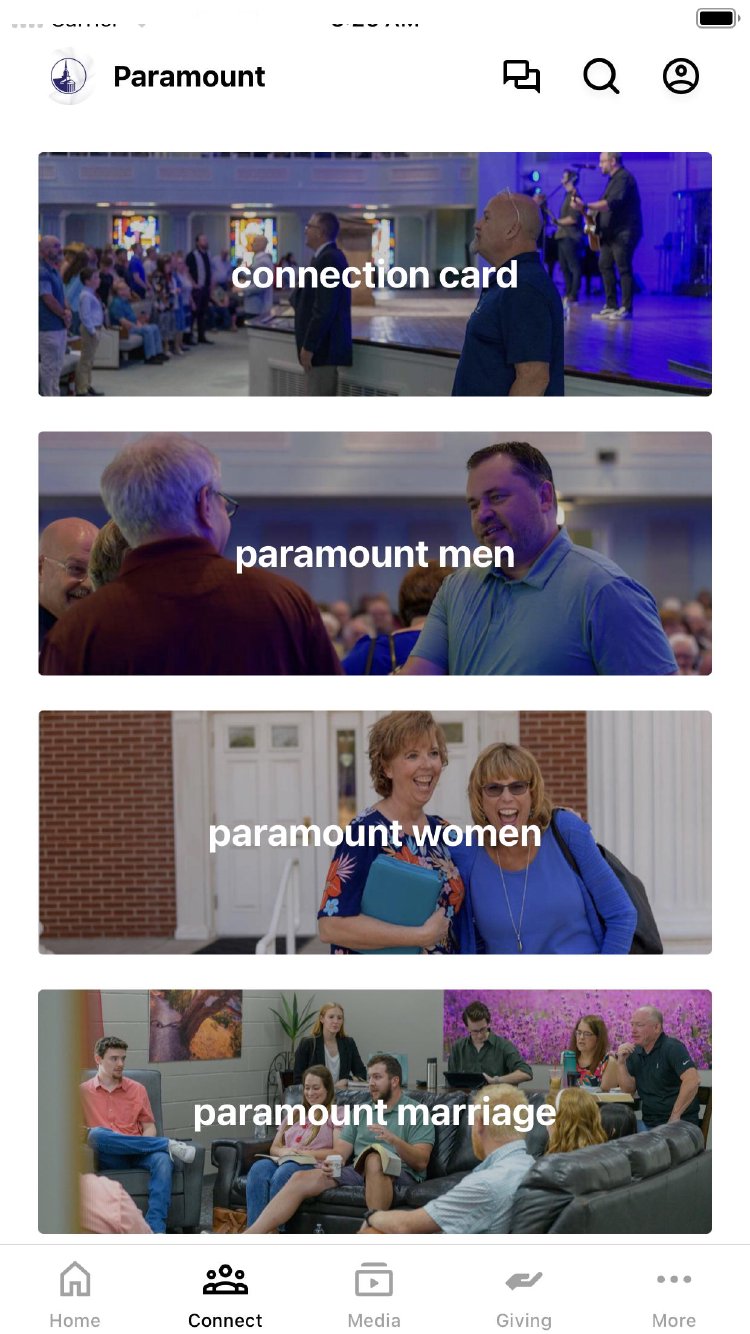The image size is (750, 1334).
Task: Tap the Connect tab
Action: tap(225, 1295)
